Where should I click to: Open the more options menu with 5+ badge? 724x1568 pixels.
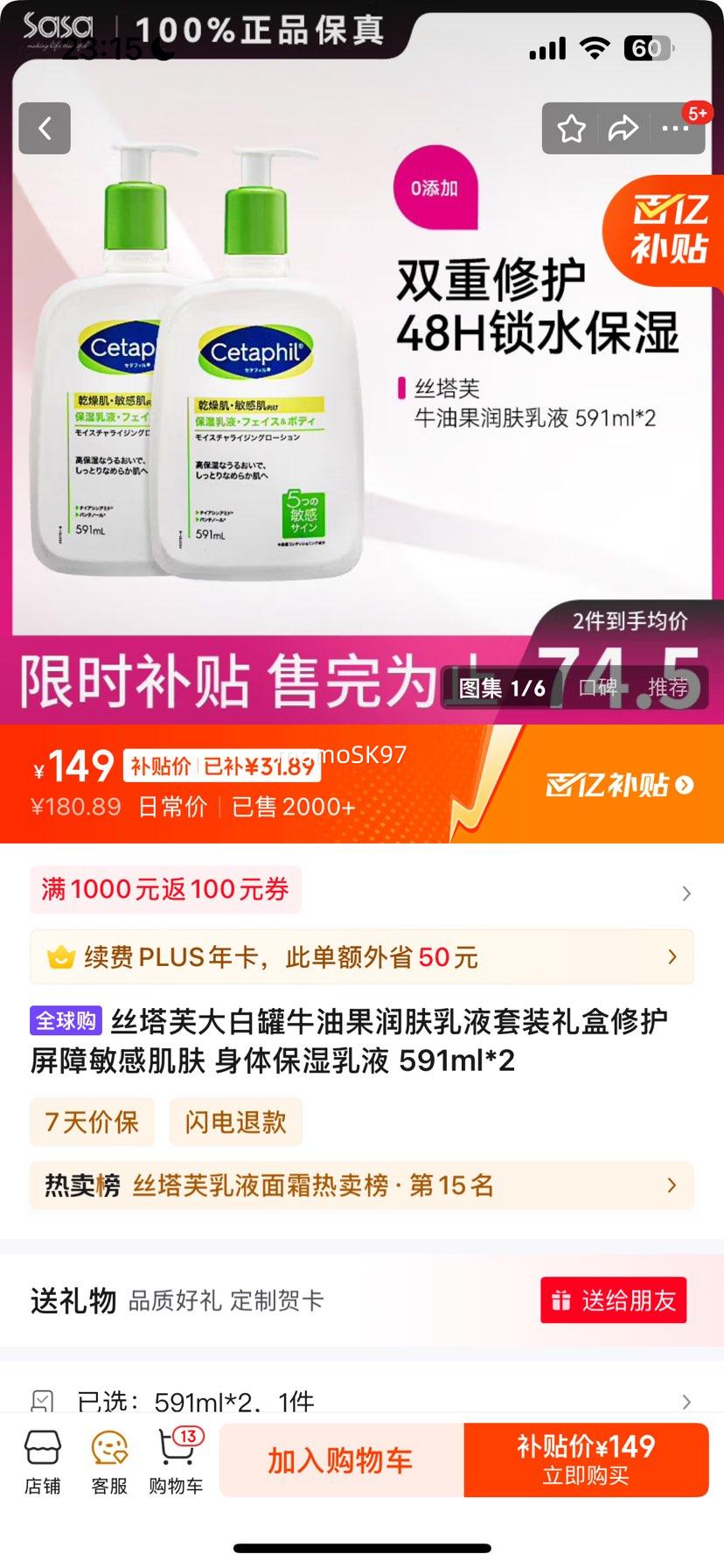[x=674, y=128]
